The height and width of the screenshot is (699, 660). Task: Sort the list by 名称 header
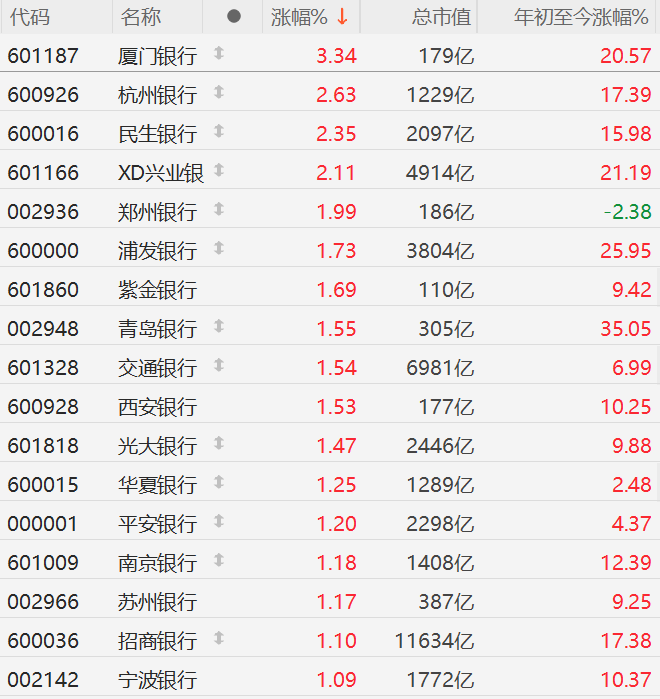tap(140, 17)
